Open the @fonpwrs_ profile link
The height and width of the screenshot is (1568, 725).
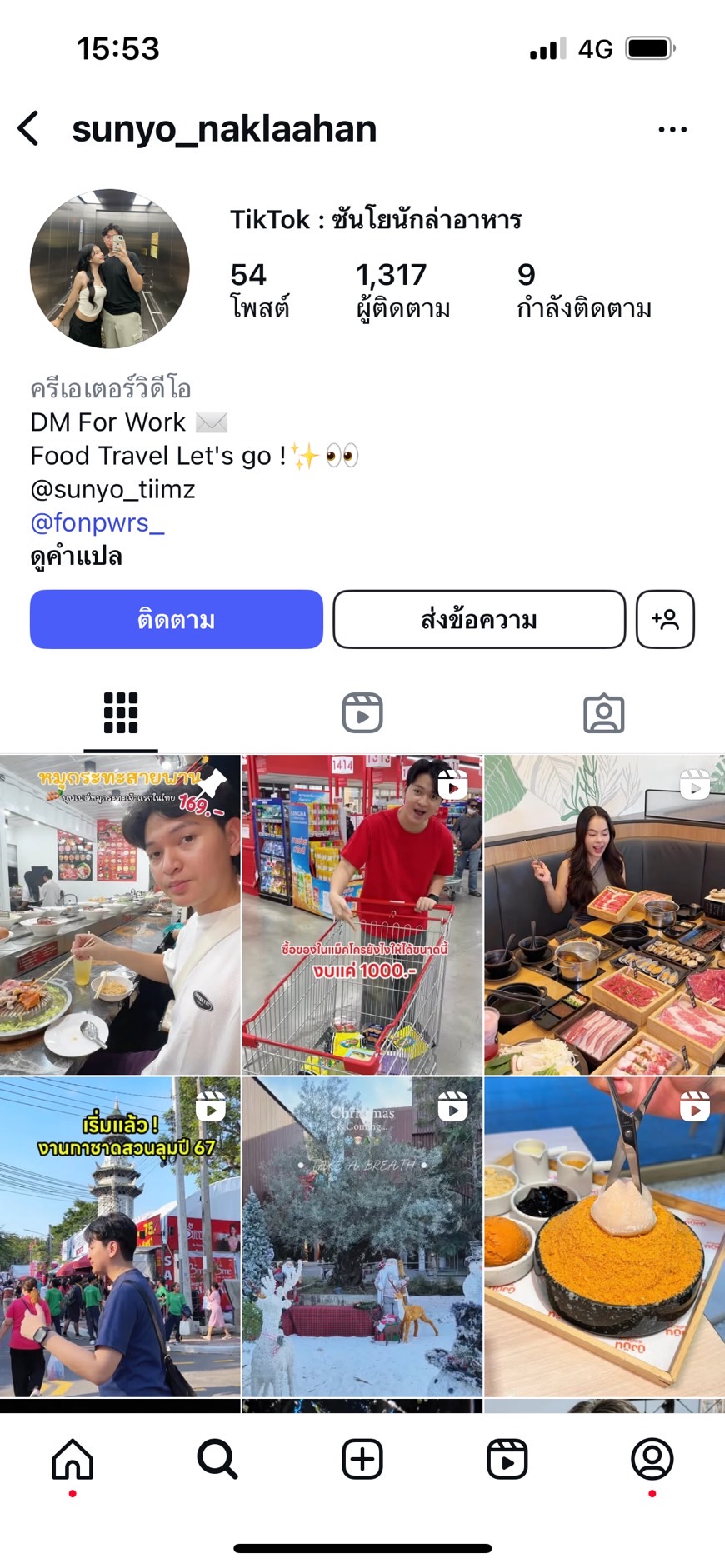coord(97,522)
